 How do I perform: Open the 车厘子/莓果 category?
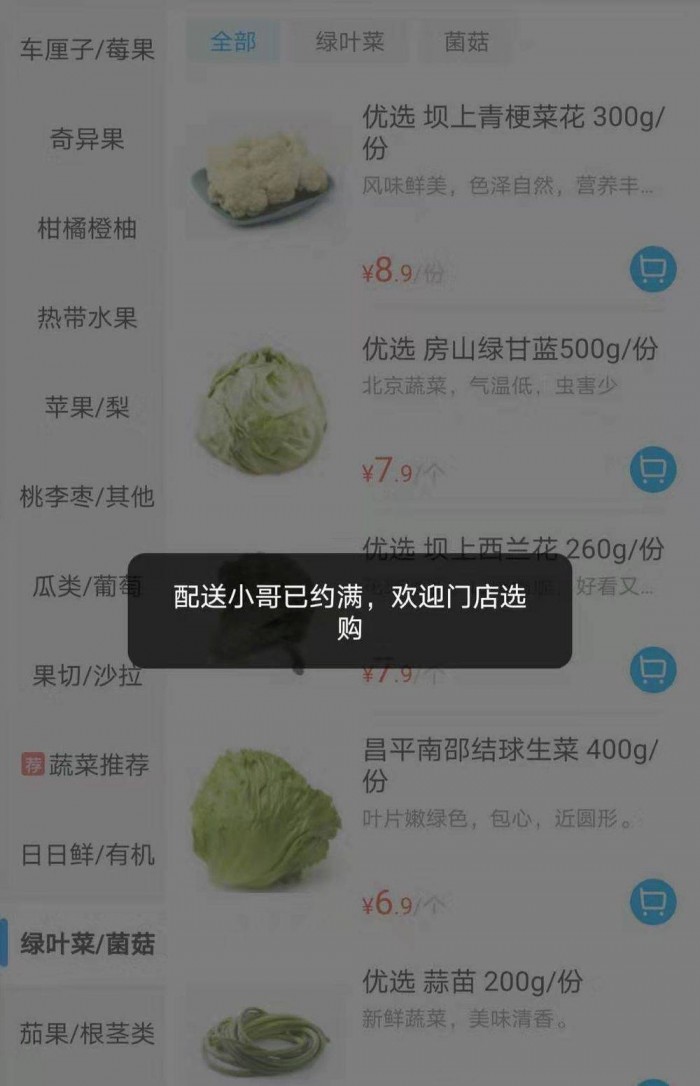(87, 49)
